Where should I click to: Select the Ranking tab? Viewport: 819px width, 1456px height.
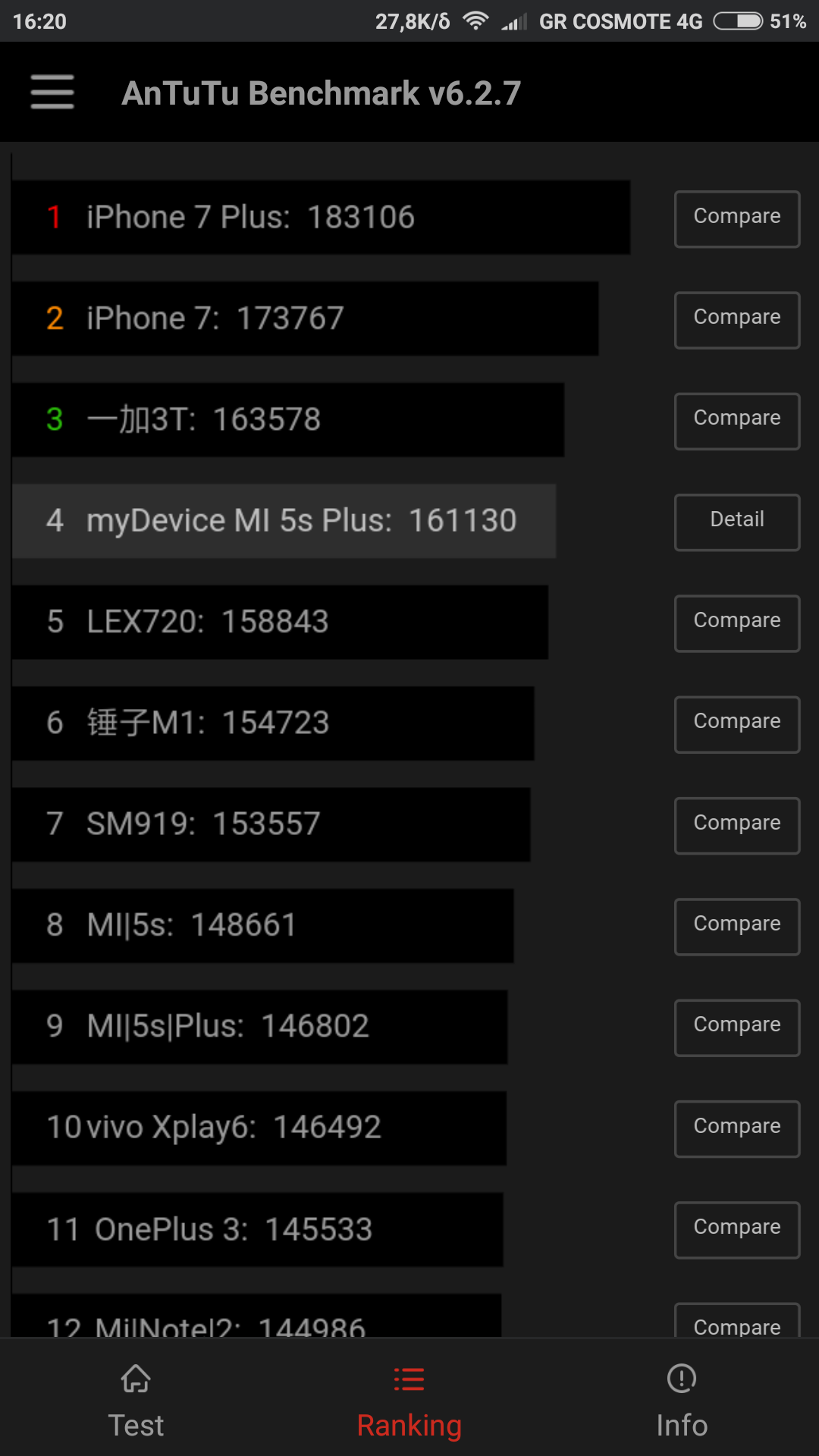pyautogui.click(x=409, y=1401)
